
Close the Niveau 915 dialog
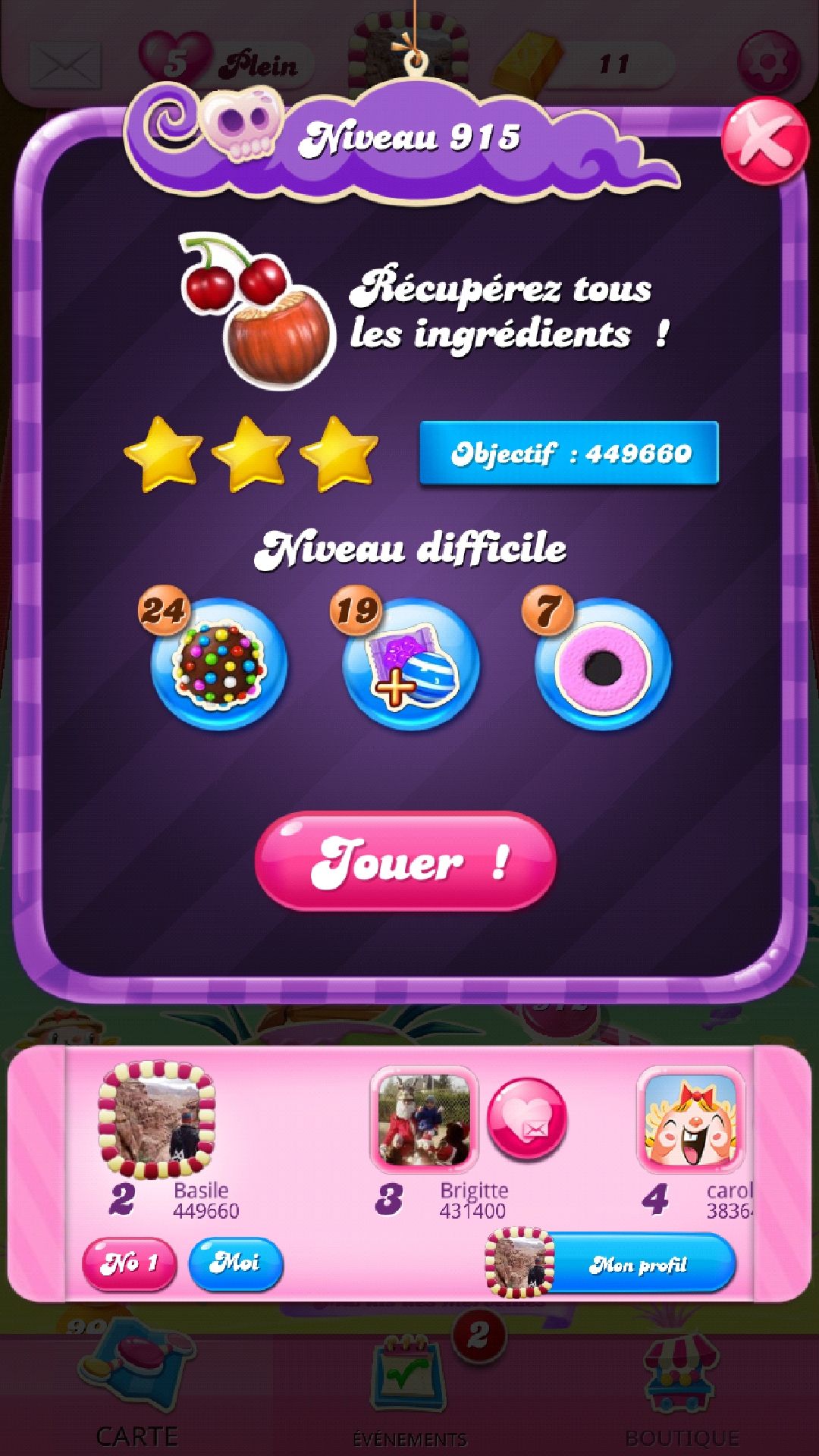pyautogui.click(x=764, y=142)
